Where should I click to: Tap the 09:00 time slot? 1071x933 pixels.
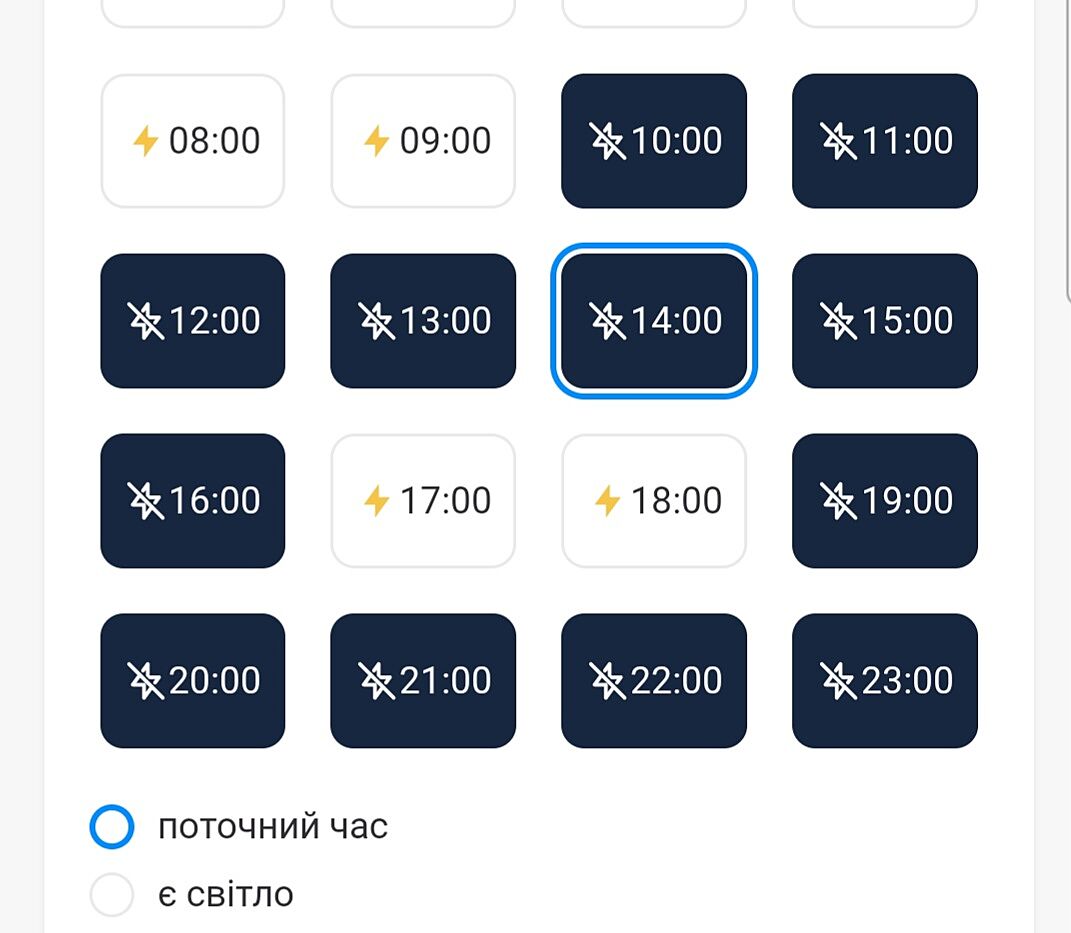(x=423, y=141)
